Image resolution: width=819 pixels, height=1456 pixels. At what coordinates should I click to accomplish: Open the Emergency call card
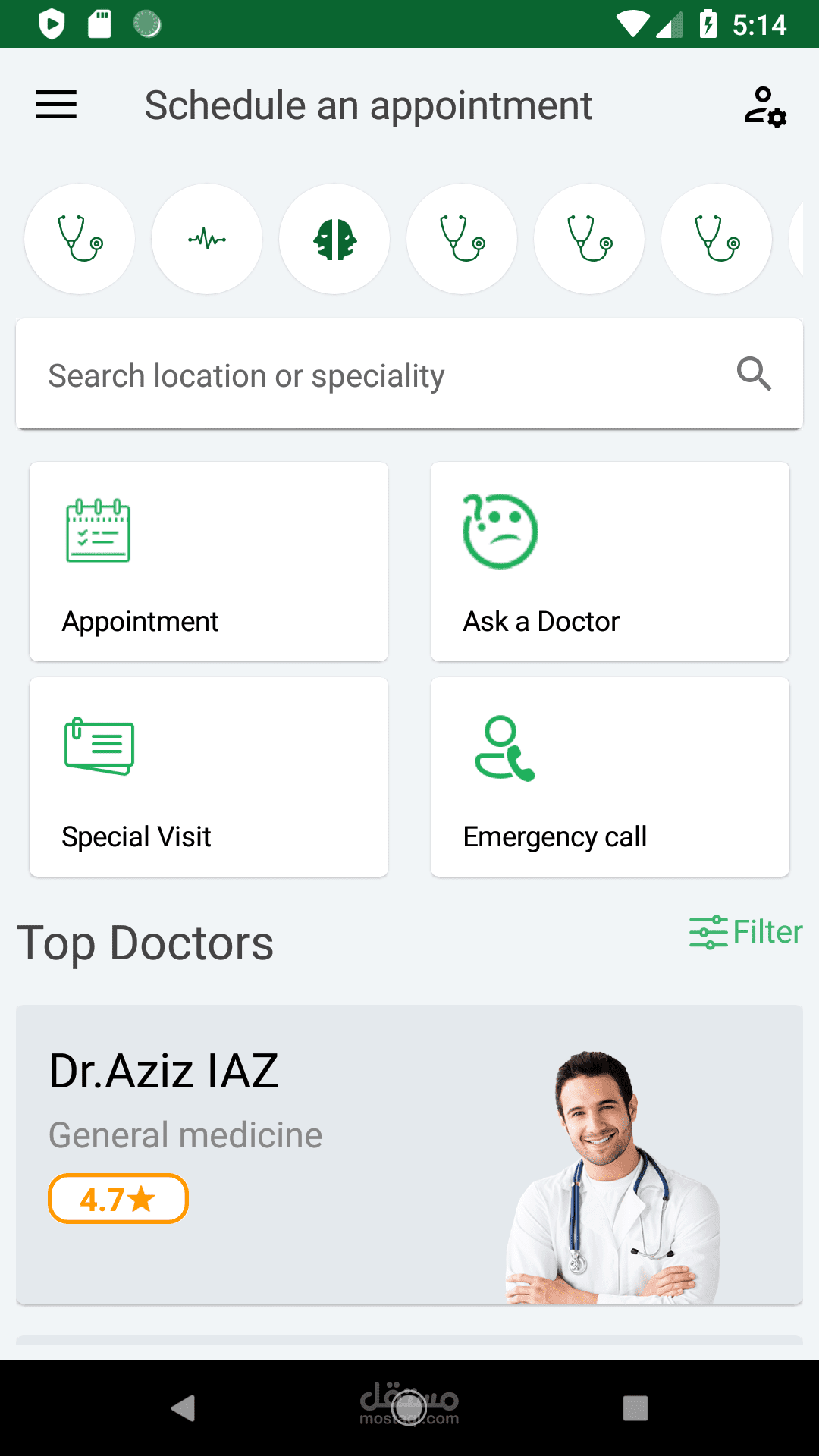click(x=610, y=777)
